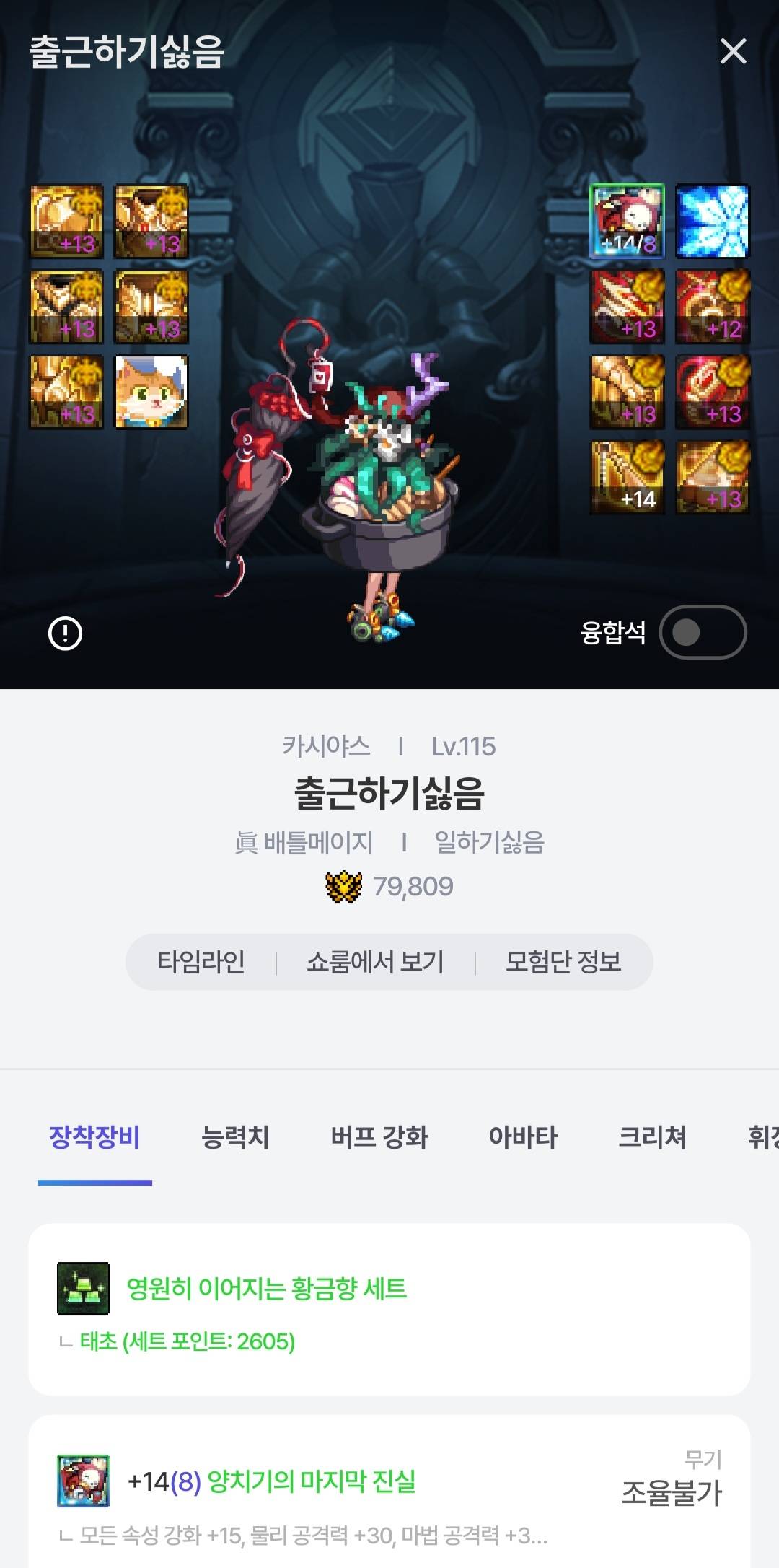Tap the cat creature equipment slot

click(151, 392)
